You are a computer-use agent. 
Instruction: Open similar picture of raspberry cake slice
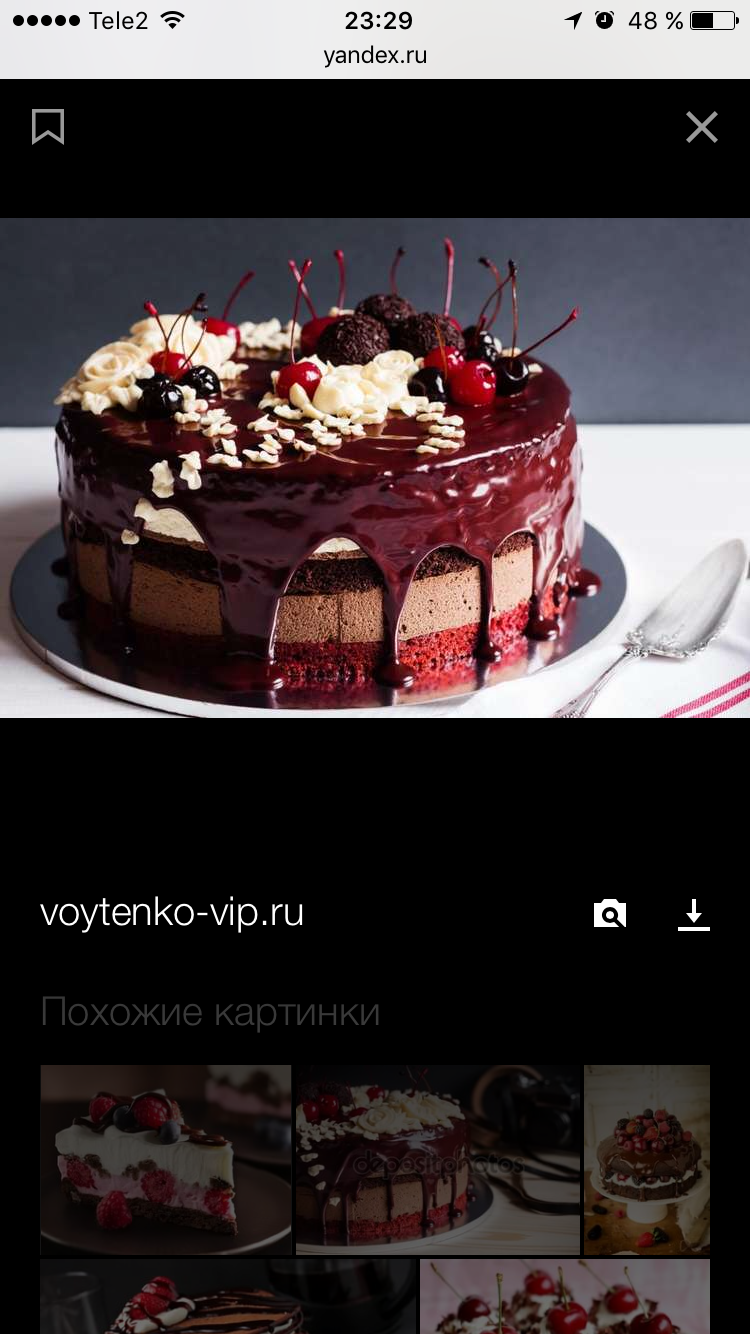pyautogui.click(x=165, y=1158)
